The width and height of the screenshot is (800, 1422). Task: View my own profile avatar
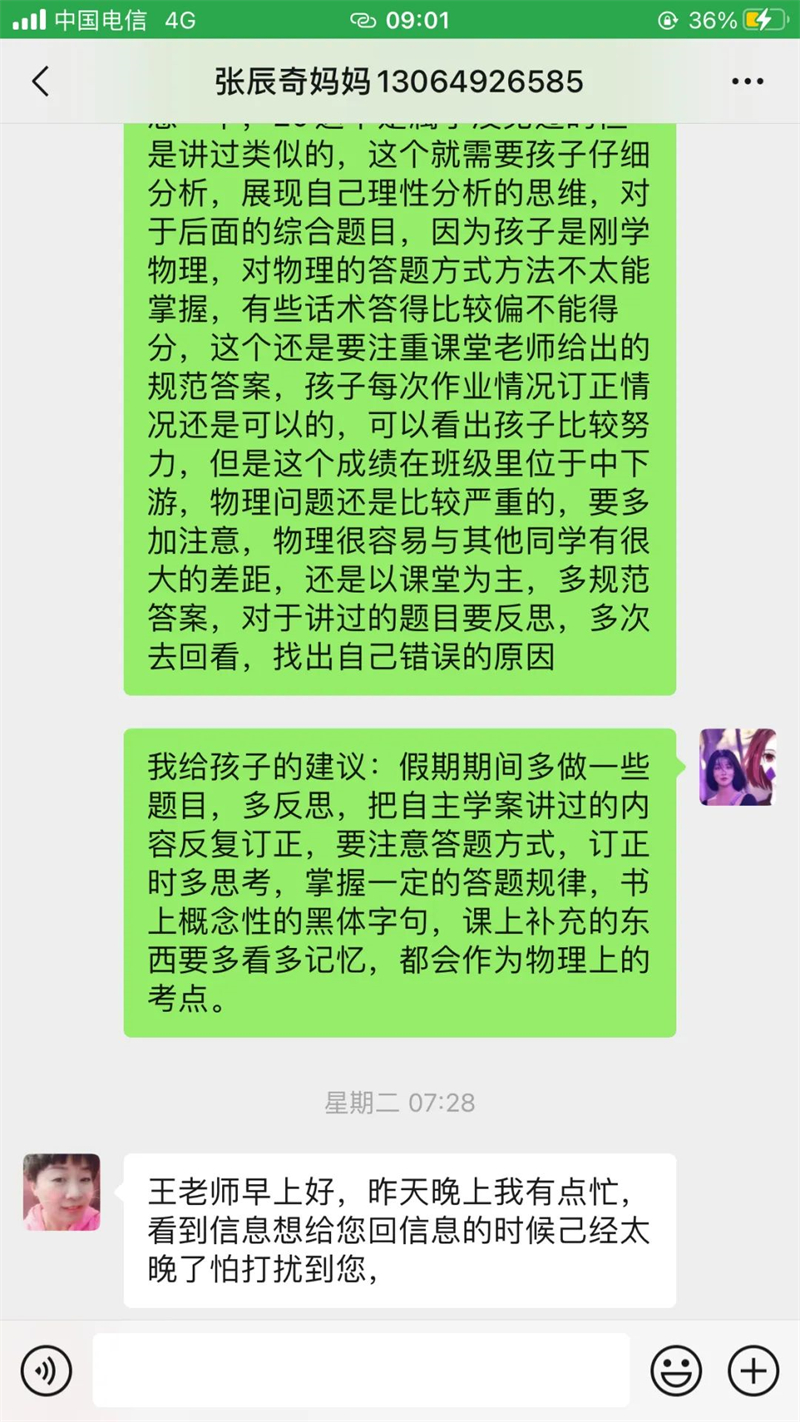click(x=738, y=767)
